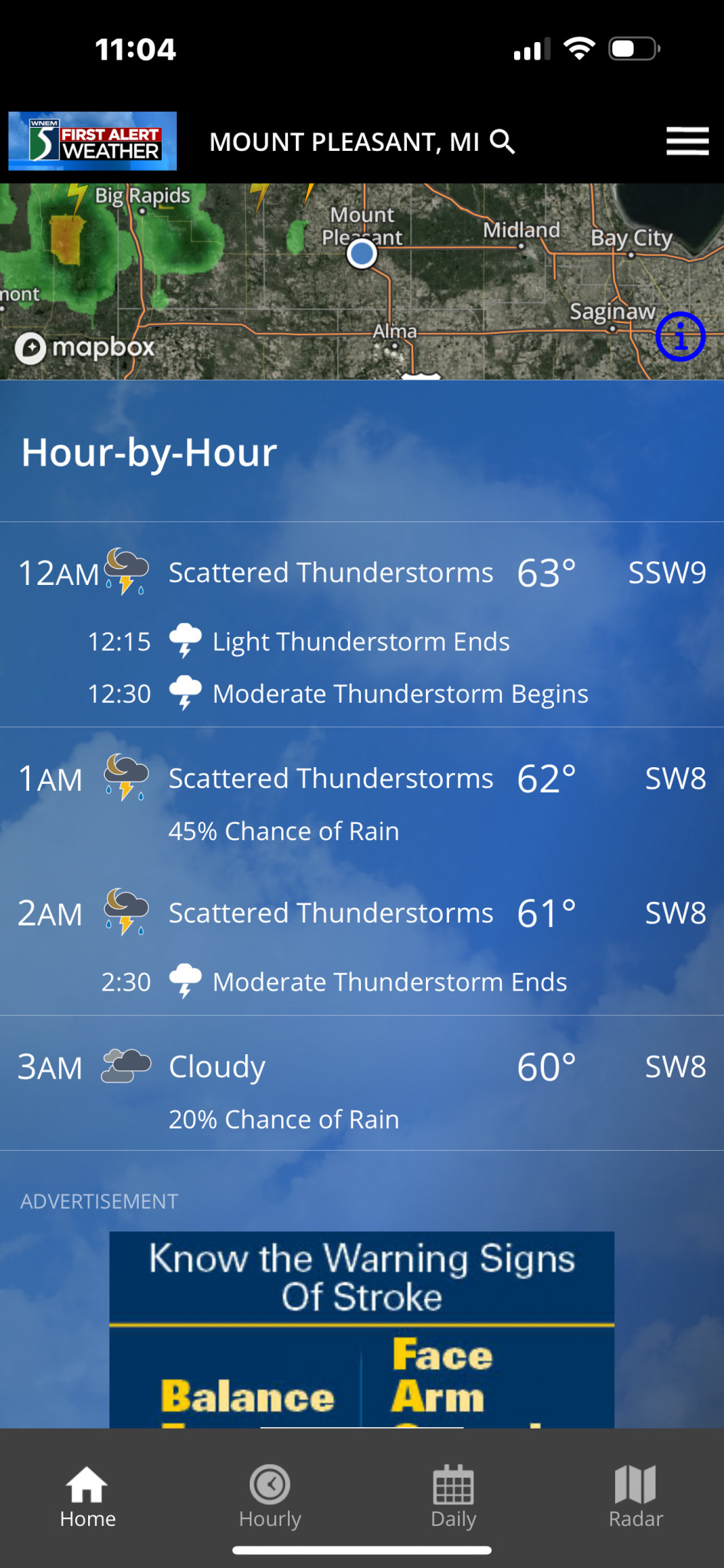The image size is (724, 1568).
Task: Switch to the Radar tab
Action: click(x=635, y=1497)
